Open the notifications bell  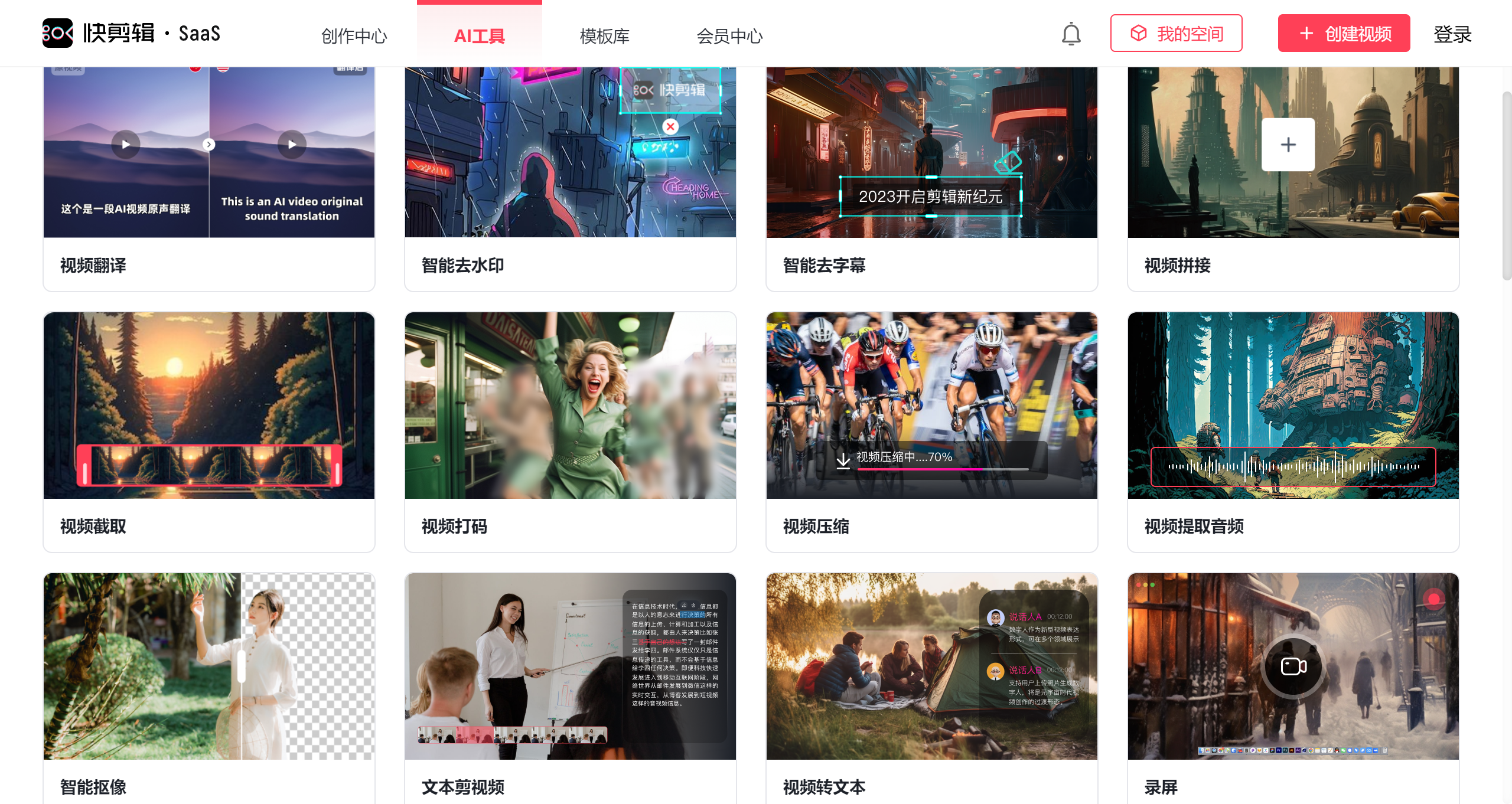[x=1071, y=34]
